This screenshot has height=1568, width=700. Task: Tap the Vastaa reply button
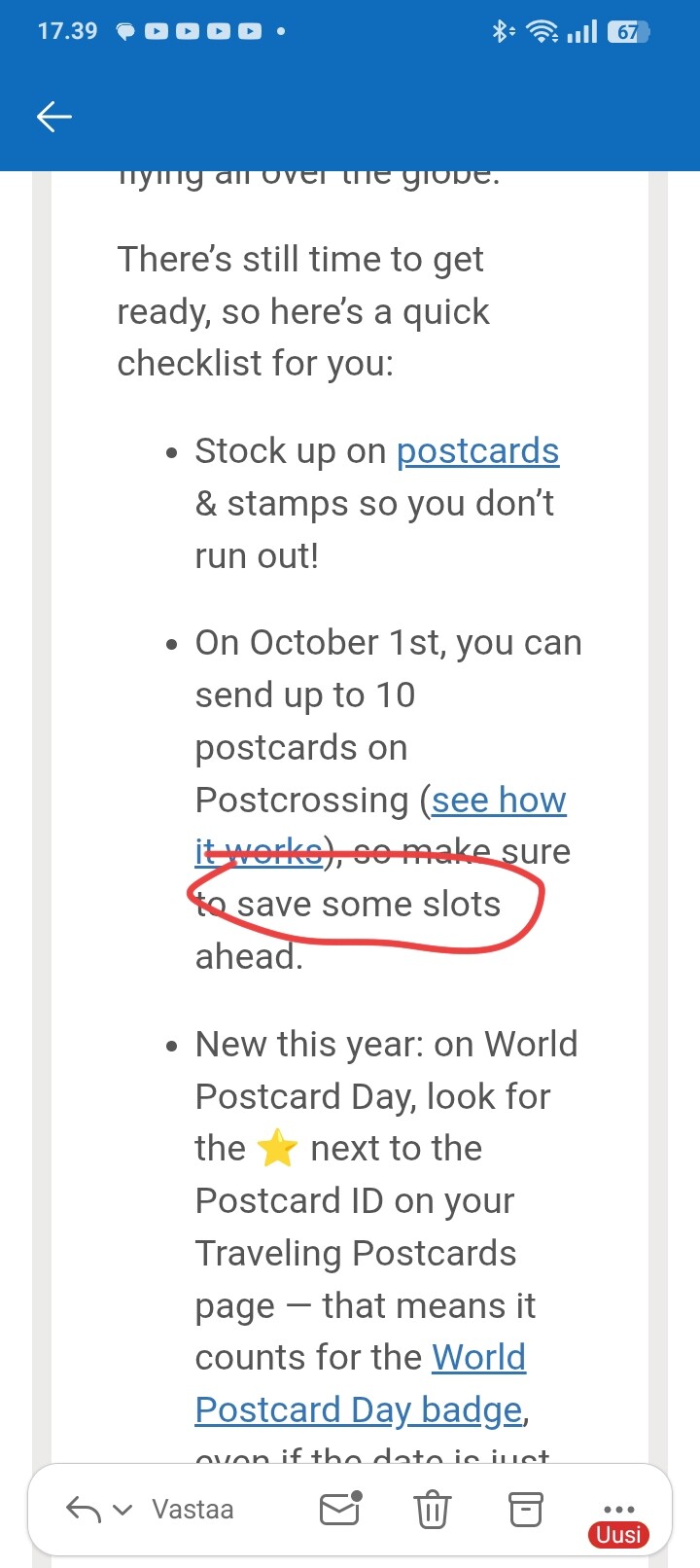pos(192,1510)
